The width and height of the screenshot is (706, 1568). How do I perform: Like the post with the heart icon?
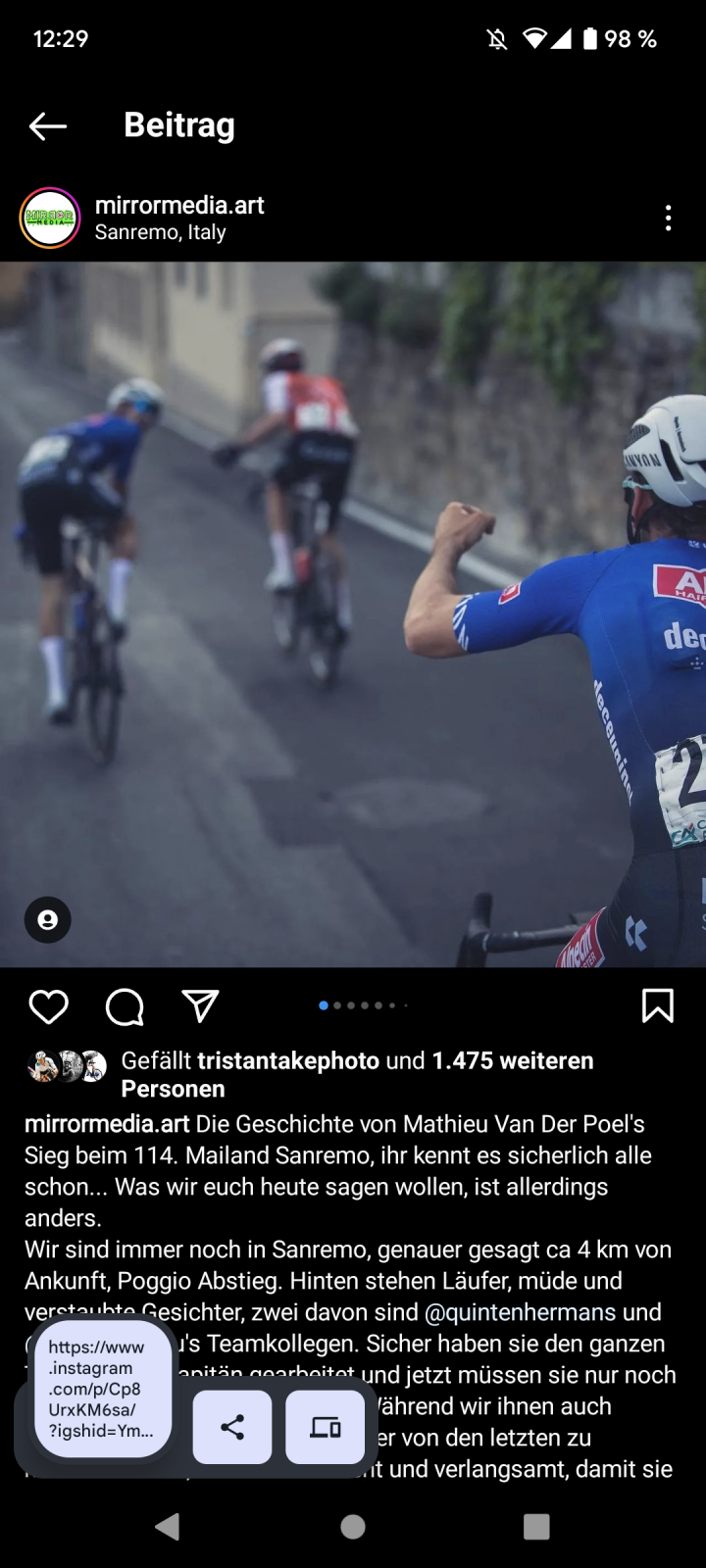click(x=48, y=1006)
